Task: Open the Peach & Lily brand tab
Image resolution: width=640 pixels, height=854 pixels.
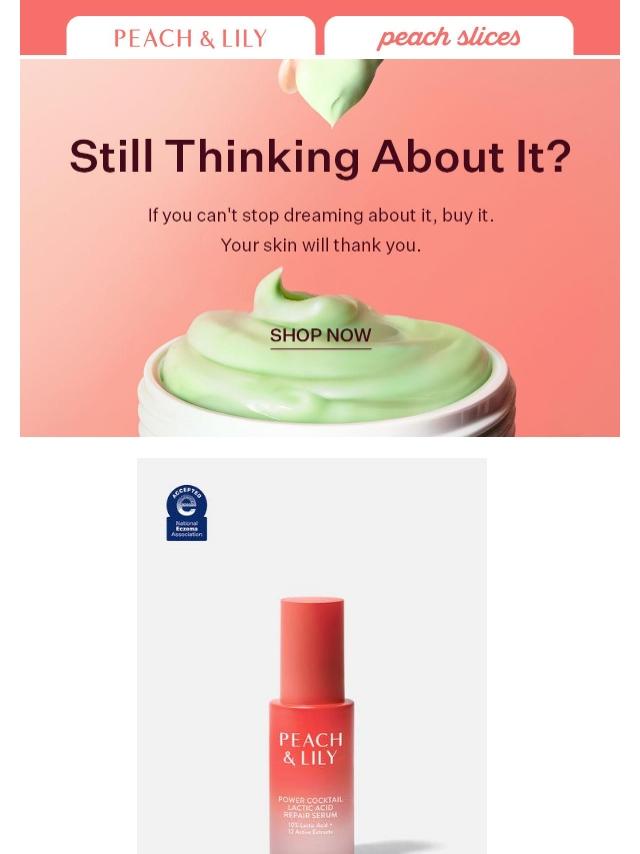Action: tap(190, 38)
